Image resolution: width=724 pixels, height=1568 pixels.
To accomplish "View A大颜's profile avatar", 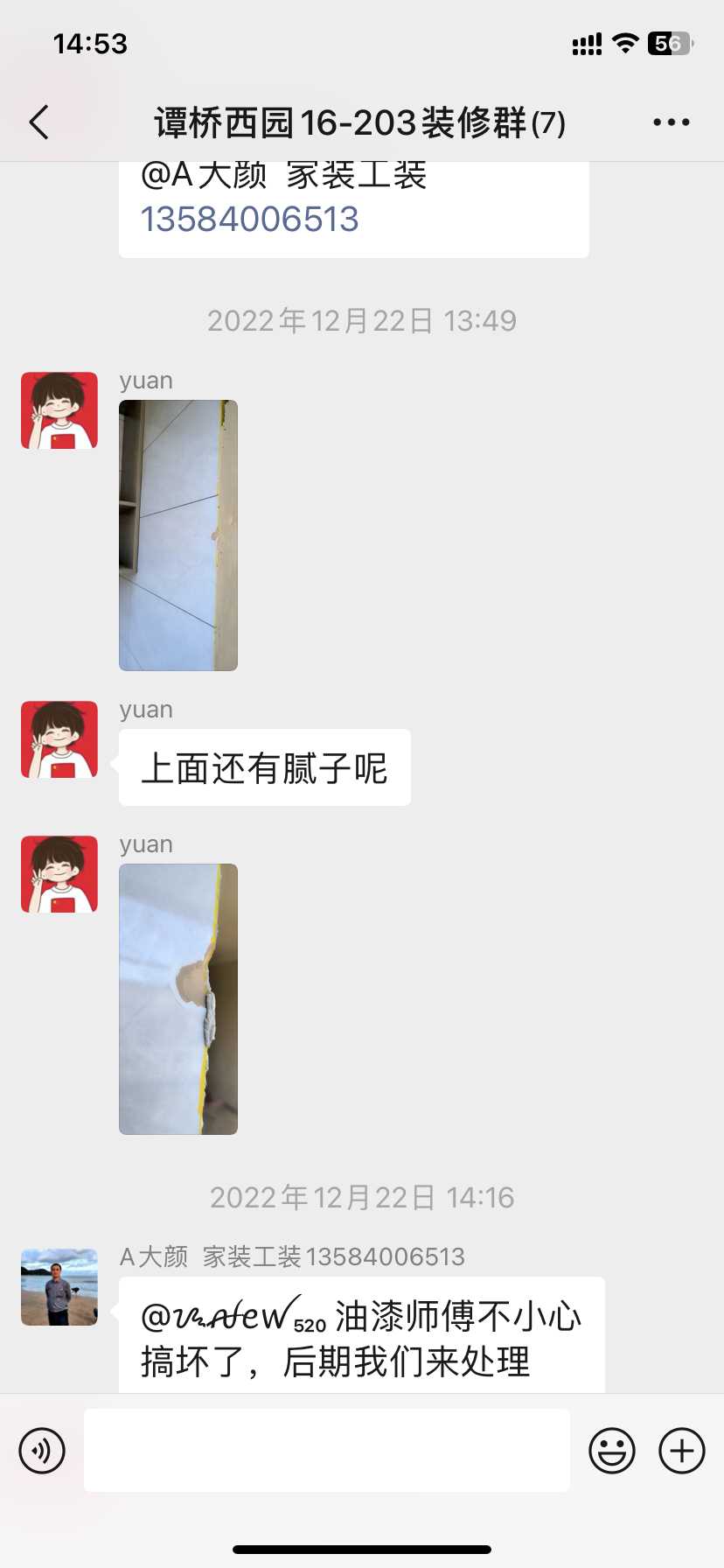I will [x=59, y=1287].
